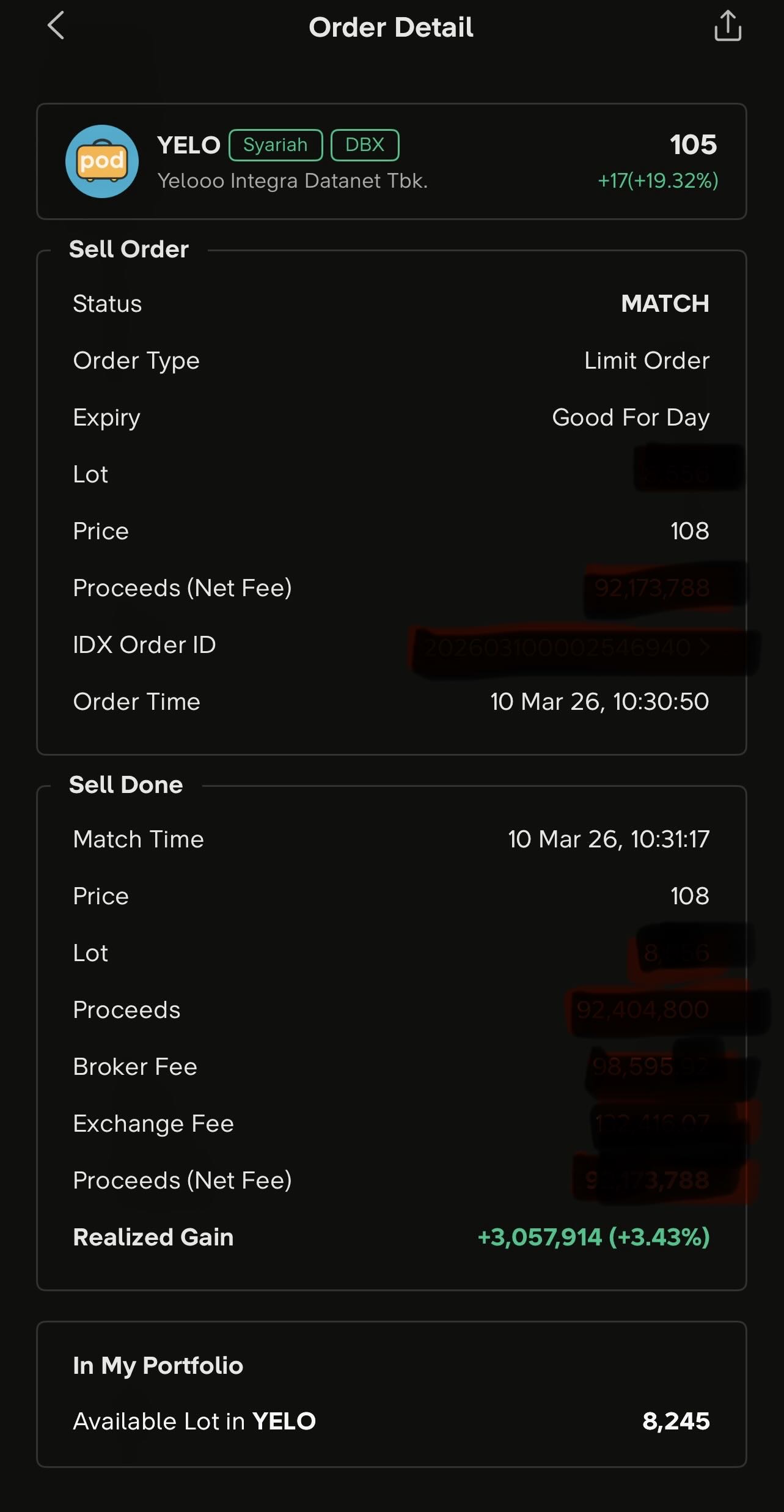Share this order detail
The width and height of the screenshot is (784, 1512).
(x=727, y=26)
